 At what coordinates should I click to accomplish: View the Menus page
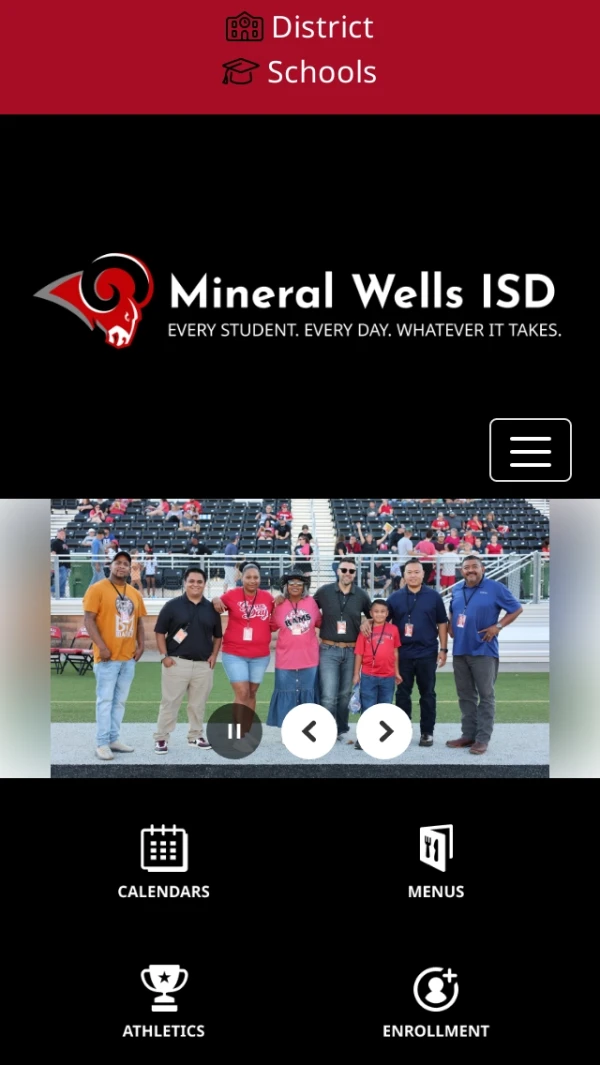[436, 862]
